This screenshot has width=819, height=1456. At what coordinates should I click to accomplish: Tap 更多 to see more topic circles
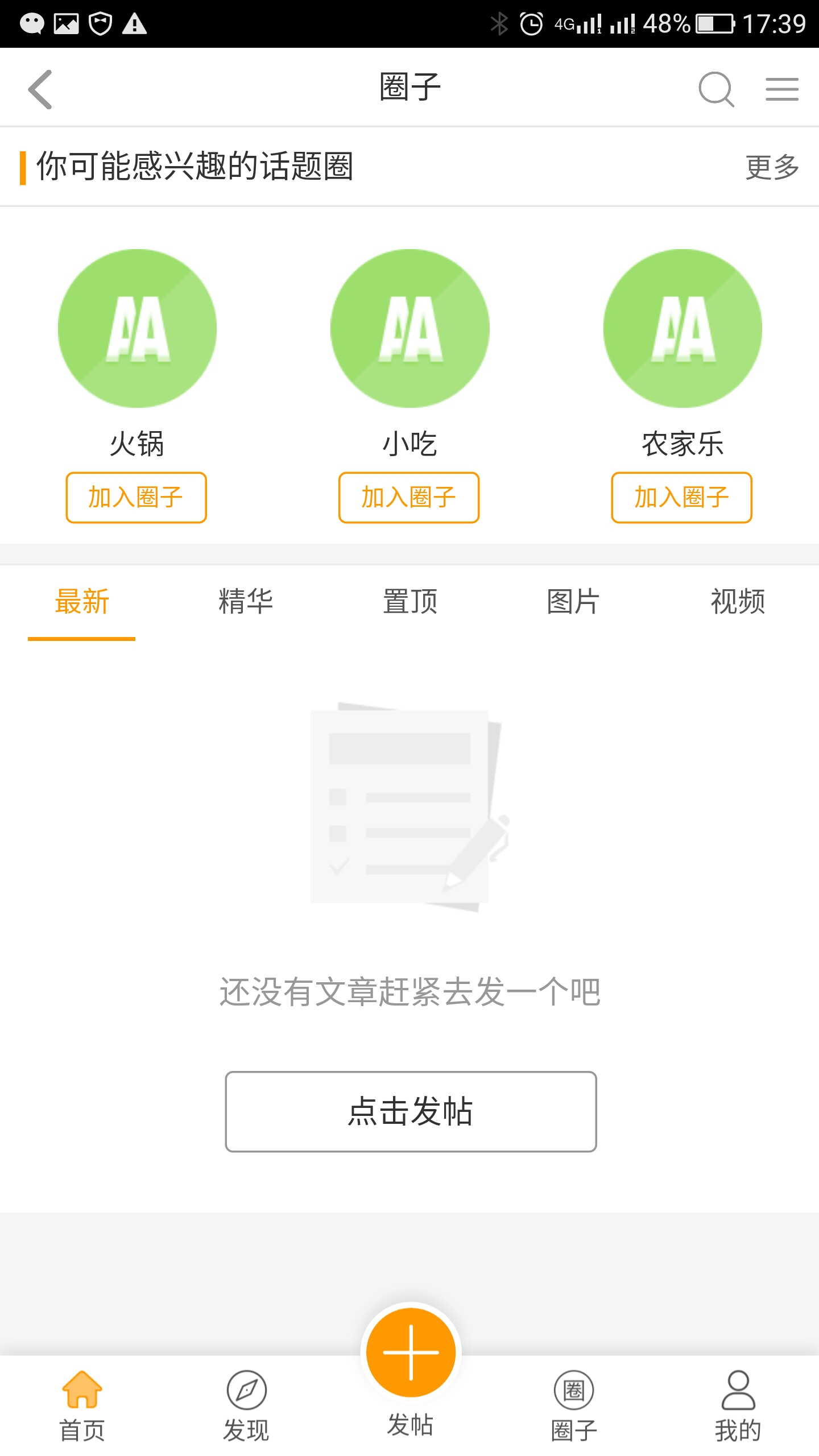(772, 167)
